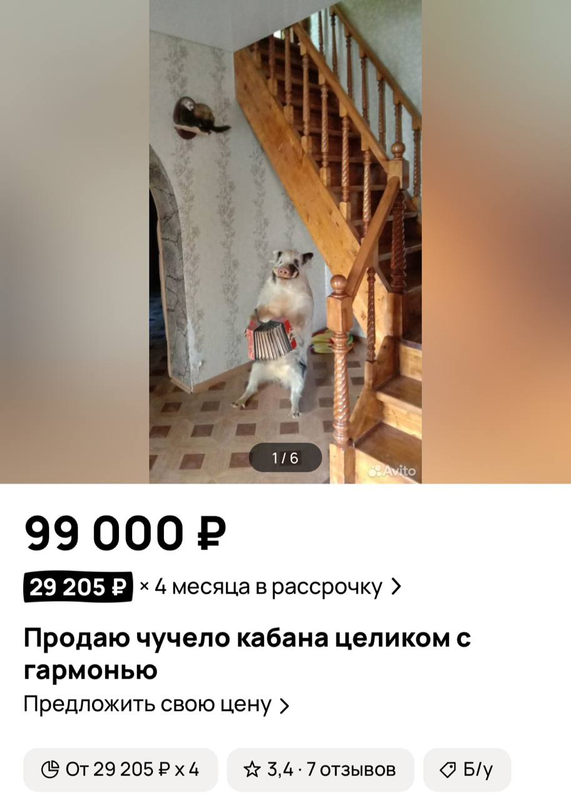Select the От 29 205 ₽ x 4 chip
This screenshot has width=571, height=800.
click(x=120, y=769)
